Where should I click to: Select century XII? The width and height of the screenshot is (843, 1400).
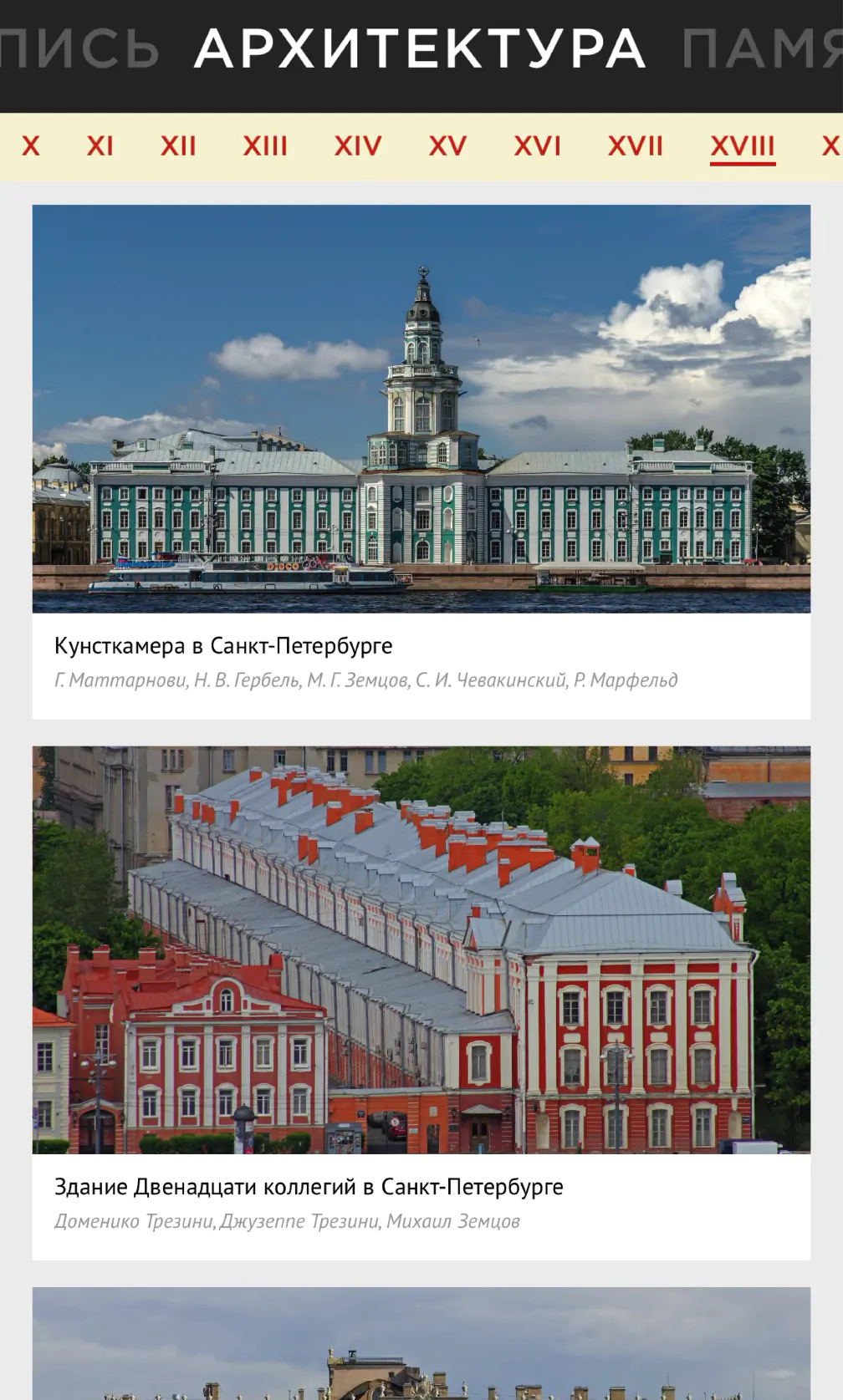[x=177, y=146]
